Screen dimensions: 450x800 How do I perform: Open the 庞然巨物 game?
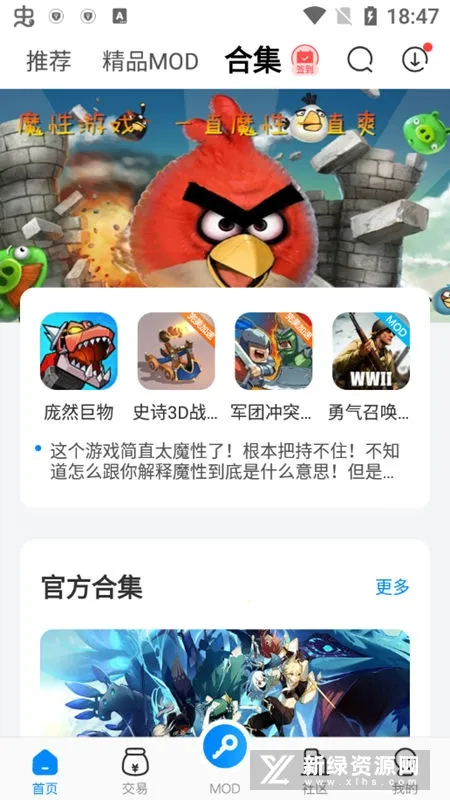click(79, 366)
